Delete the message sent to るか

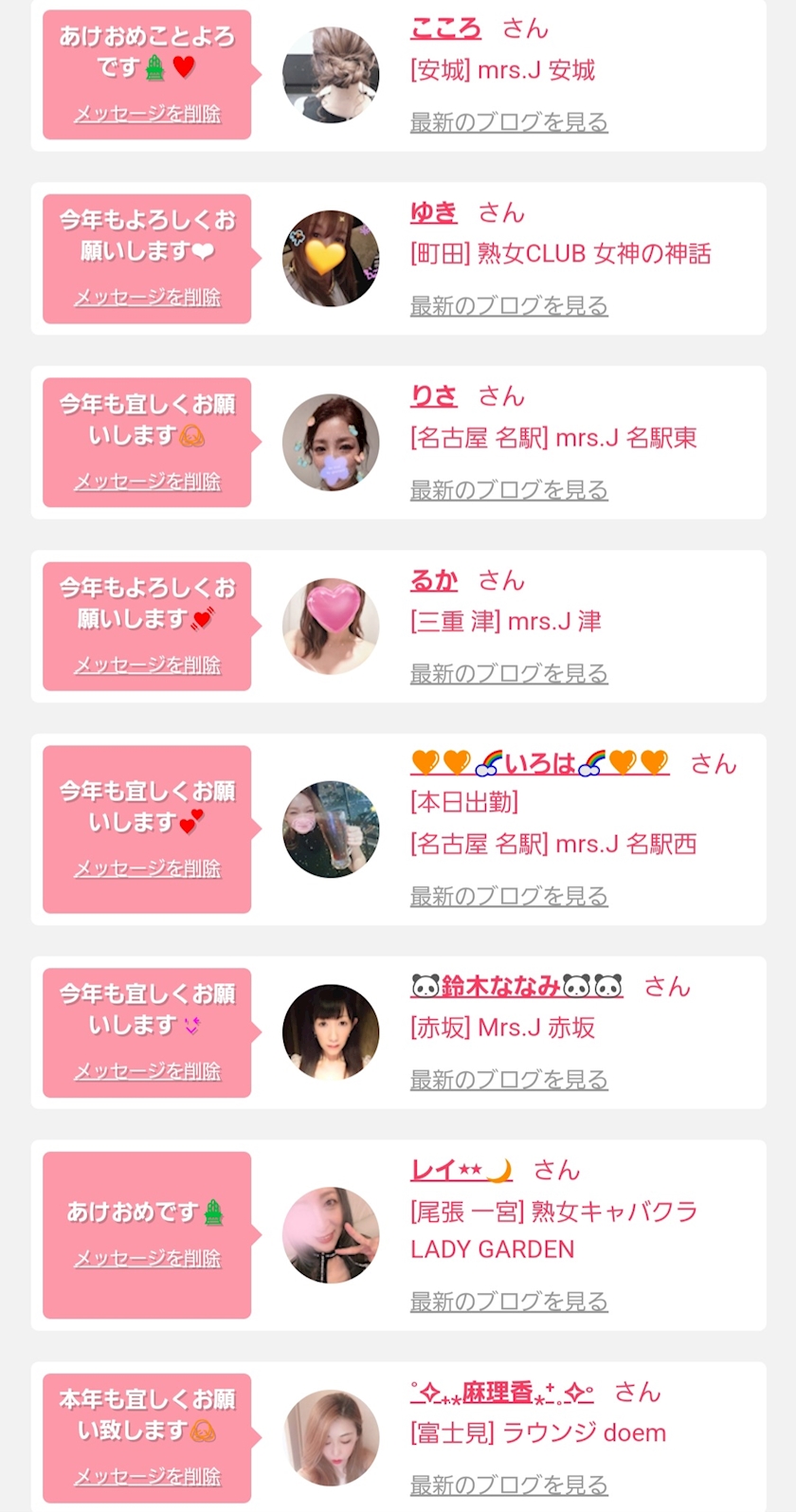tap(147, 665)
